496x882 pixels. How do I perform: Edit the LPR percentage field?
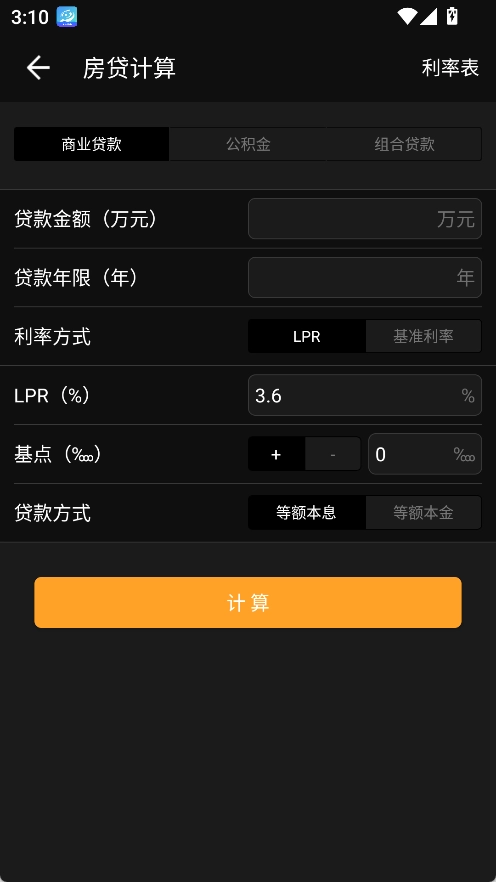365,395
